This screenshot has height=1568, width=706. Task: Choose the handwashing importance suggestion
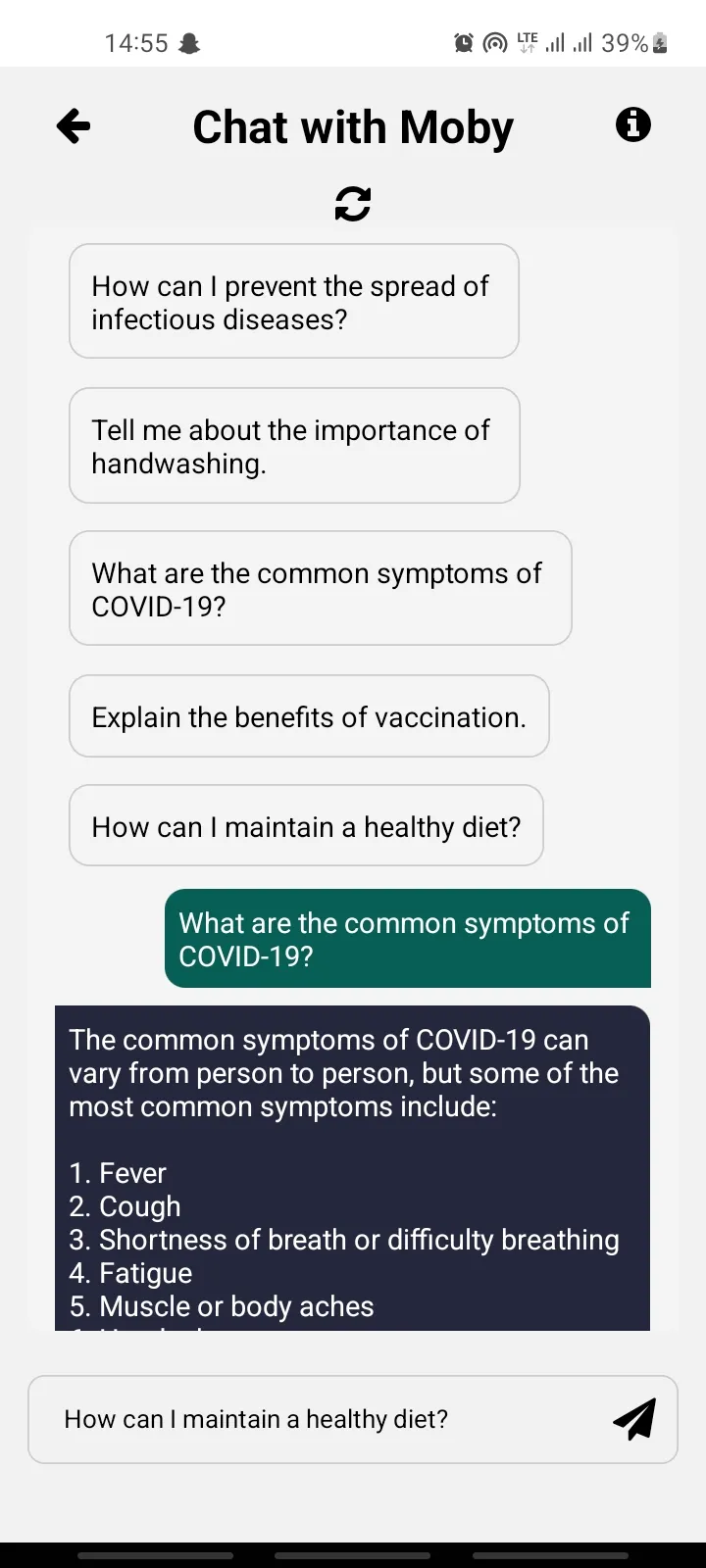[x=293, y=446]
